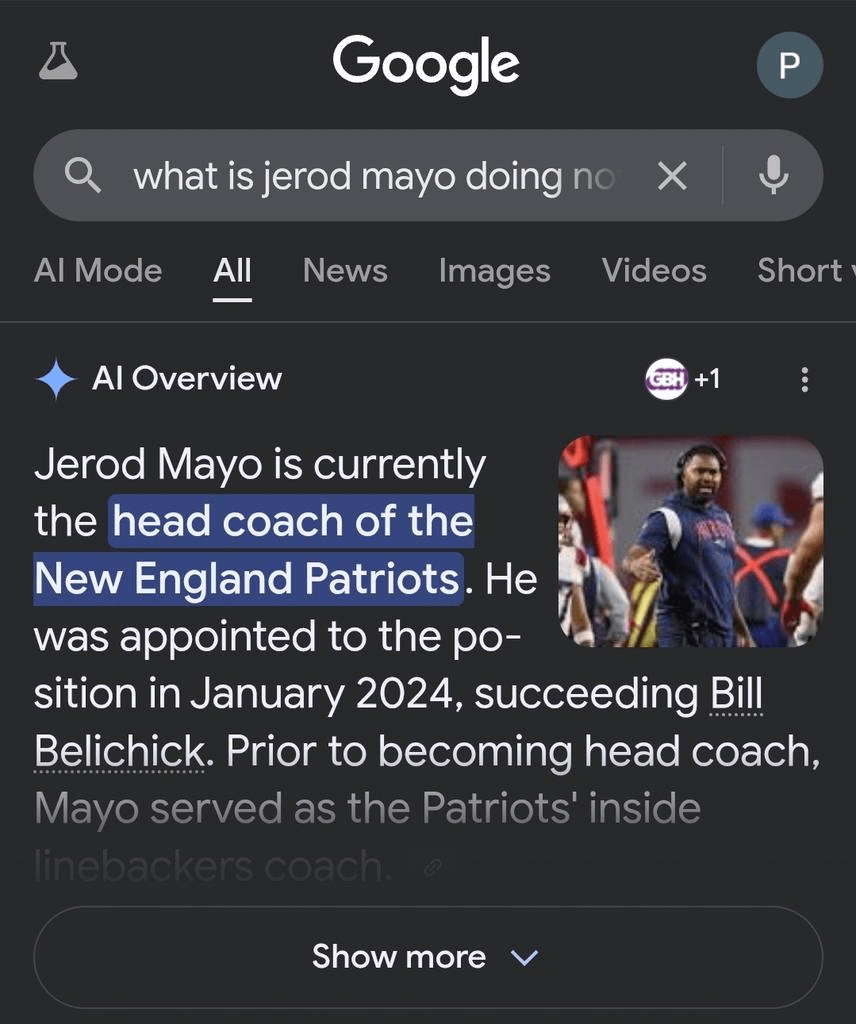Open Search Labs flask icon
Screen dimensions: 856x1024
57,63
